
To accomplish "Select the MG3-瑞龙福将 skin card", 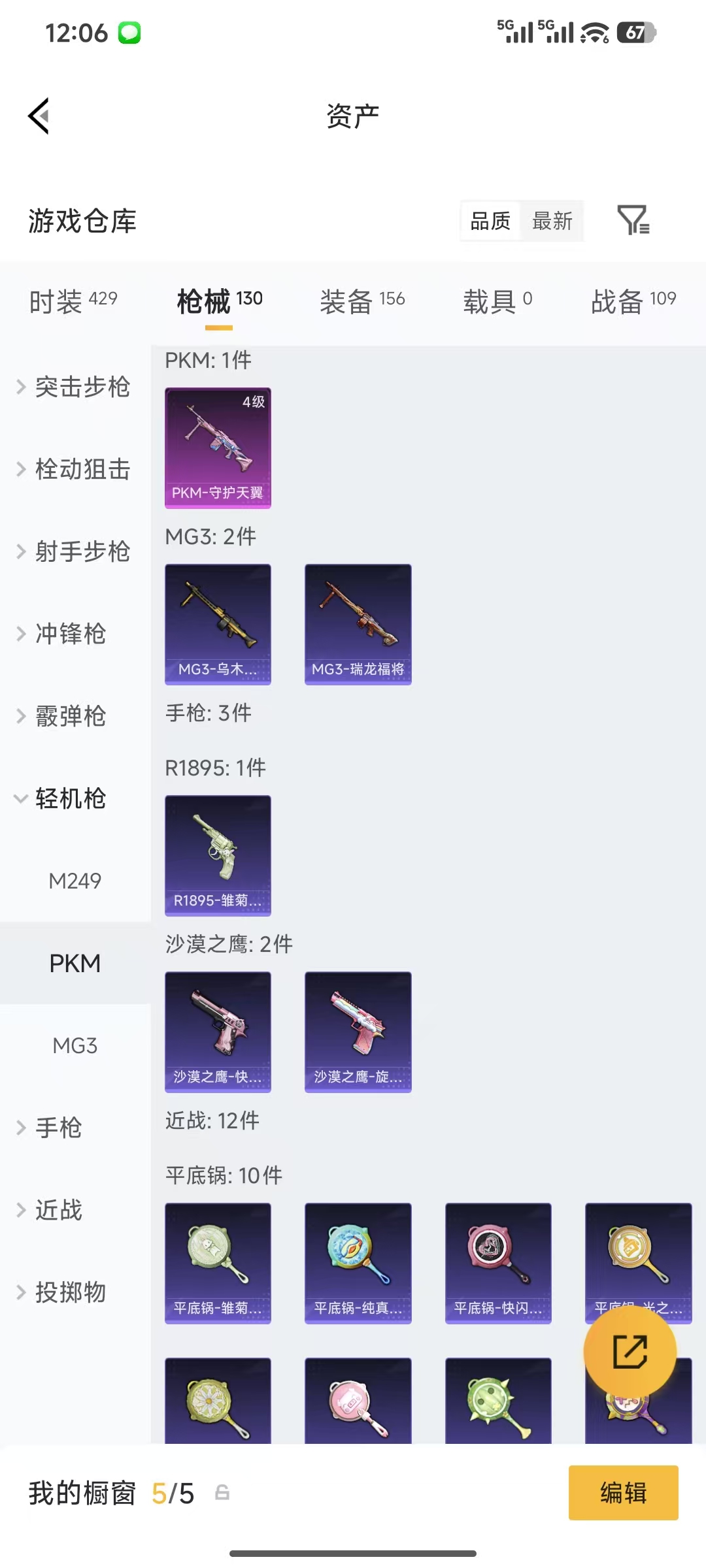I will pos(358,624).
